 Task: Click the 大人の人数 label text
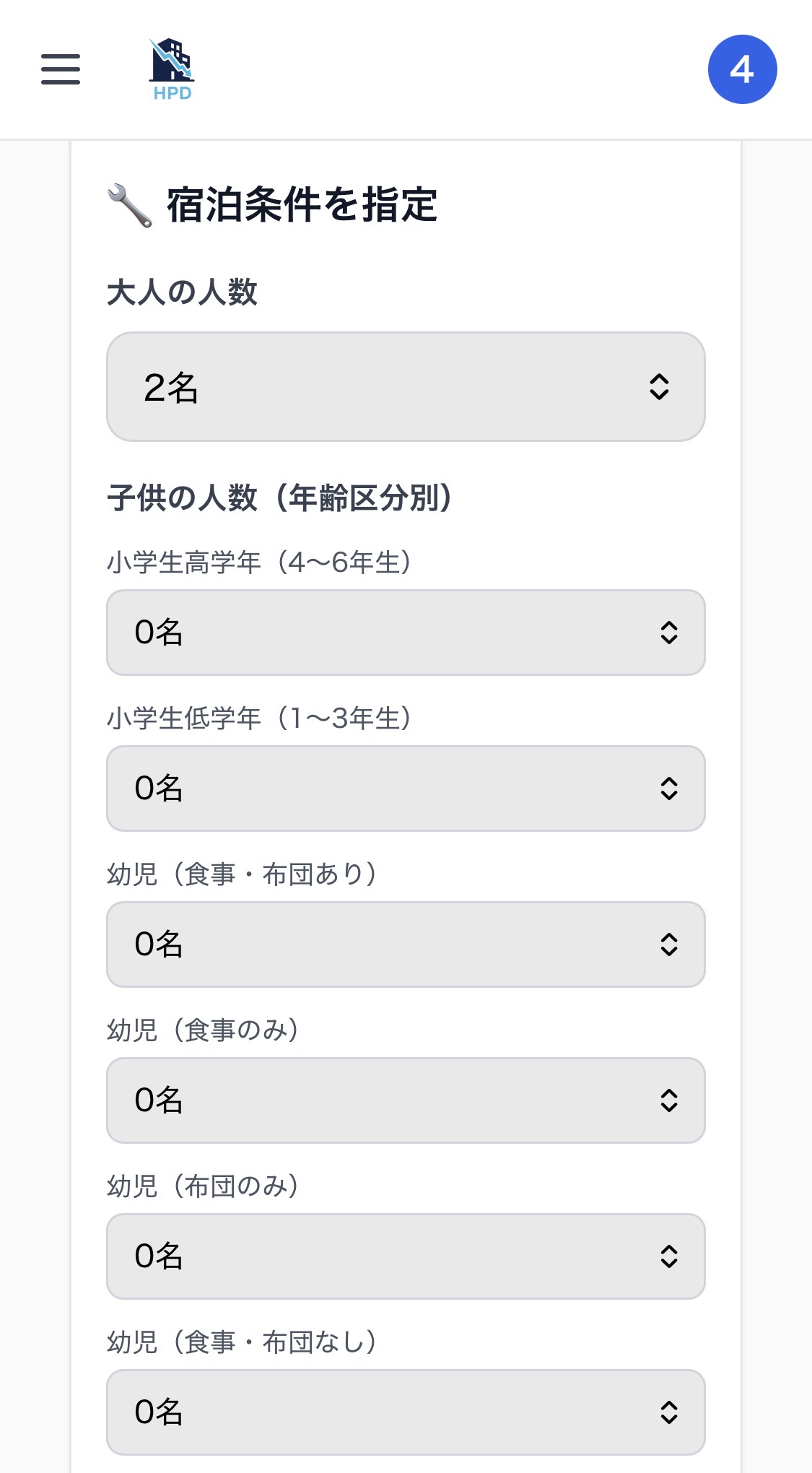pyautogui.click(x=183, y=291)
